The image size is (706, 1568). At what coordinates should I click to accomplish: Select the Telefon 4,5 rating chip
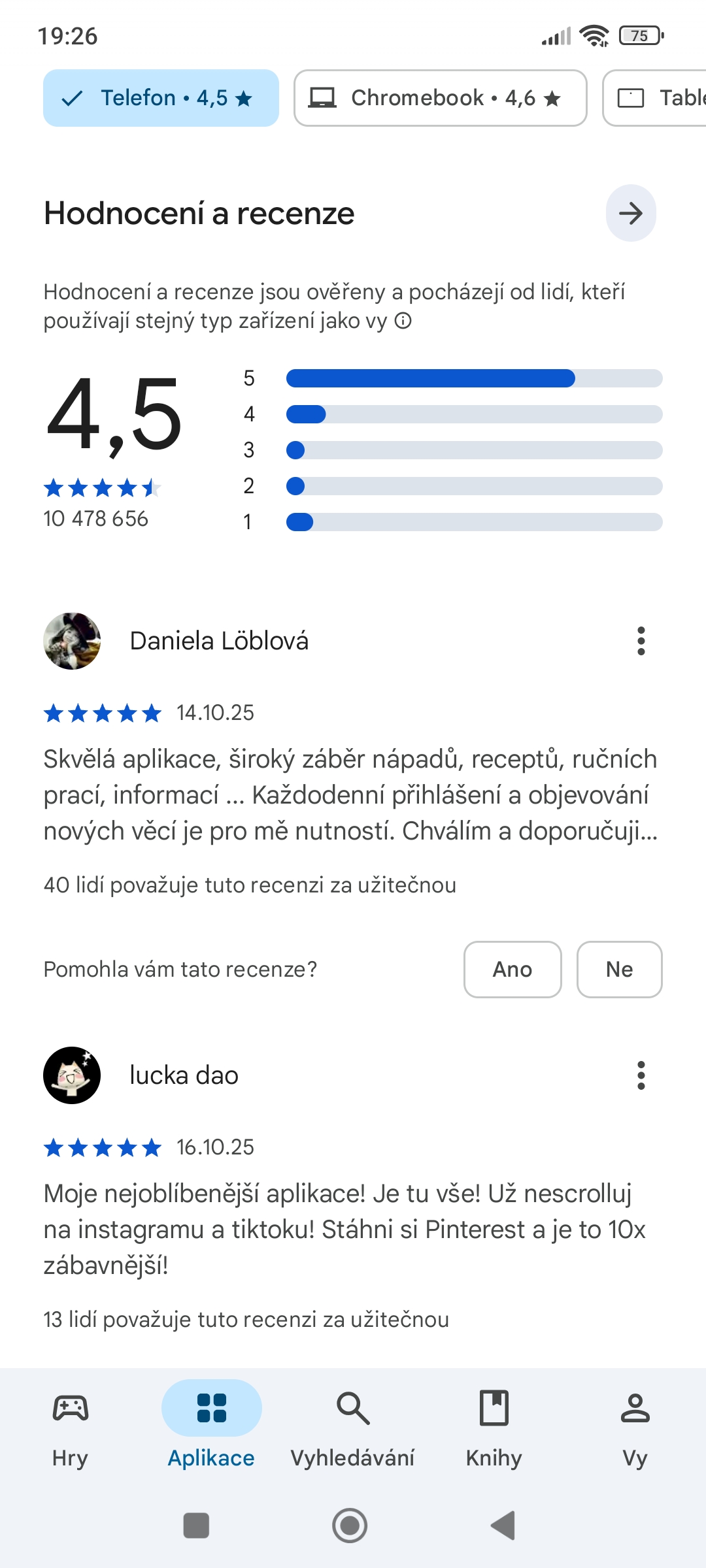[x=161, y=98]
